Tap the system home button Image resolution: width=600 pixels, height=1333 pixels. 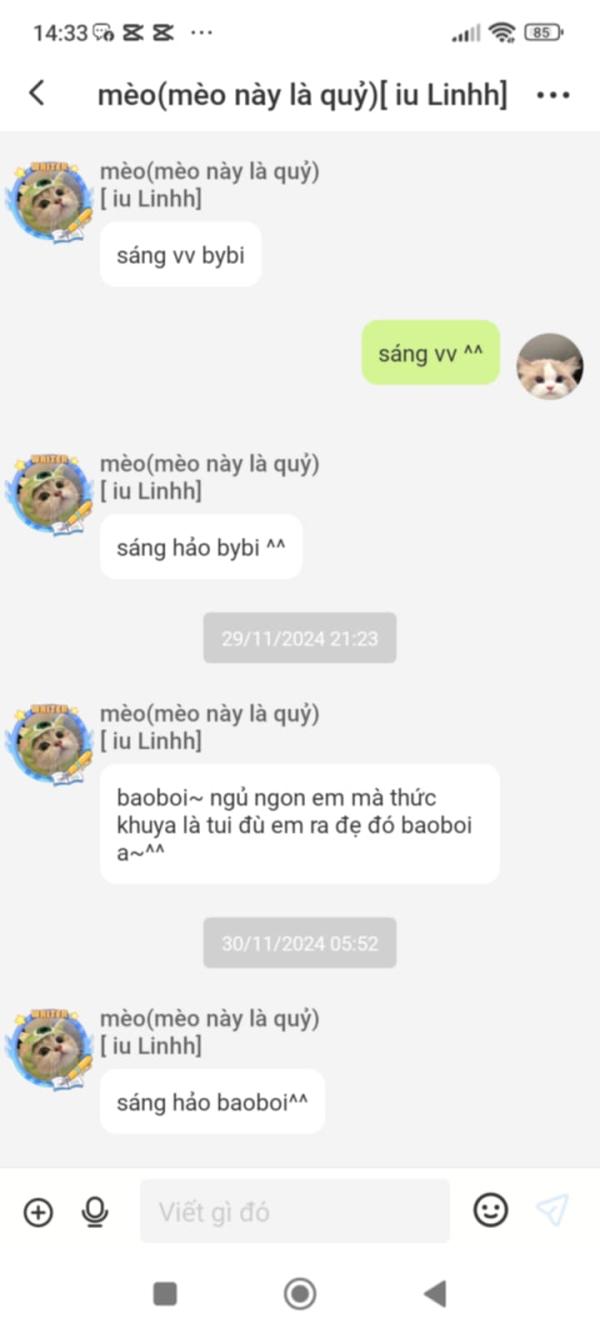point(300,1293)
